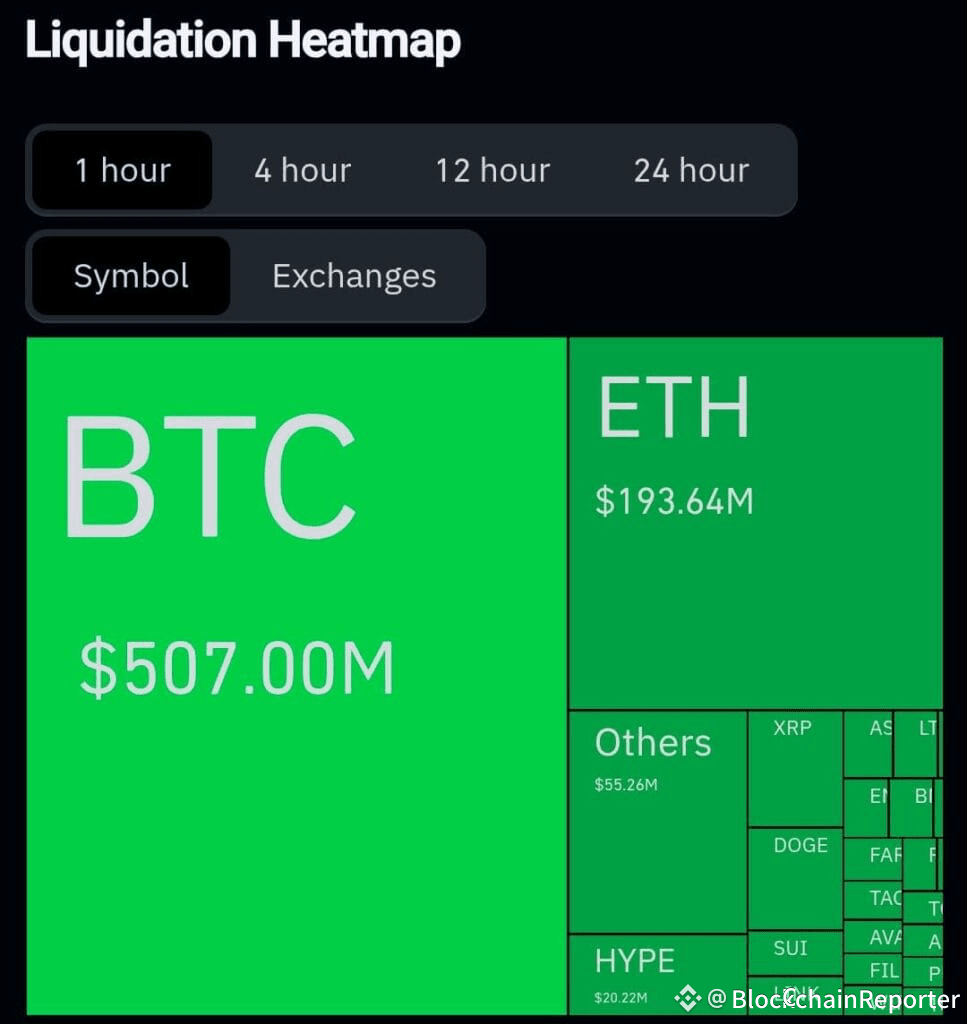Tap the DOGE heatmap tile
The height and width of the screenshot is (1024, 967).
click(x=795, y=879)
